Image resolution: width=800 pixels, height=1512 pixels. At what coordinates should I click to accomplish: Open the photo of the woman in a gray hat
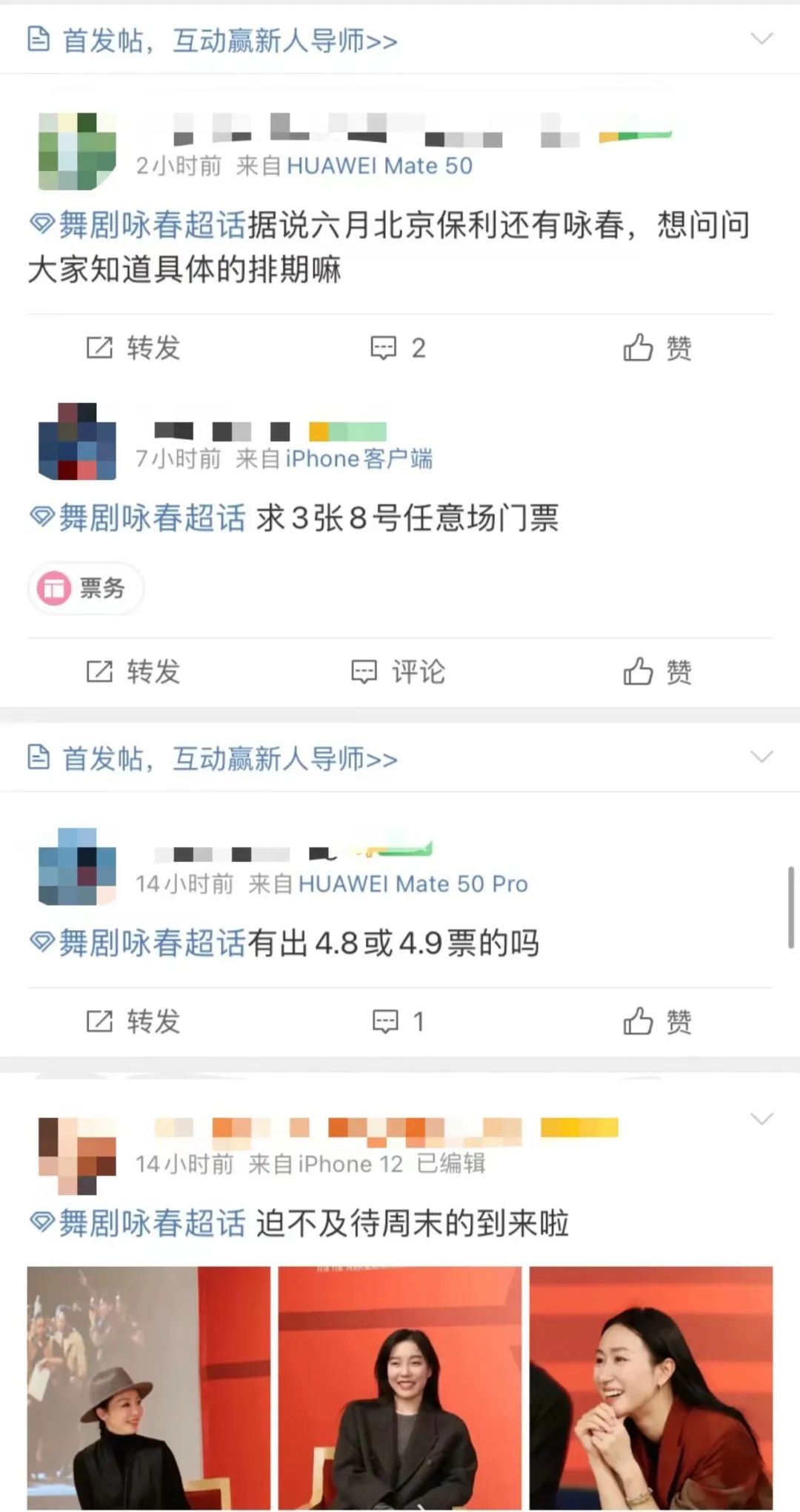149,1387
